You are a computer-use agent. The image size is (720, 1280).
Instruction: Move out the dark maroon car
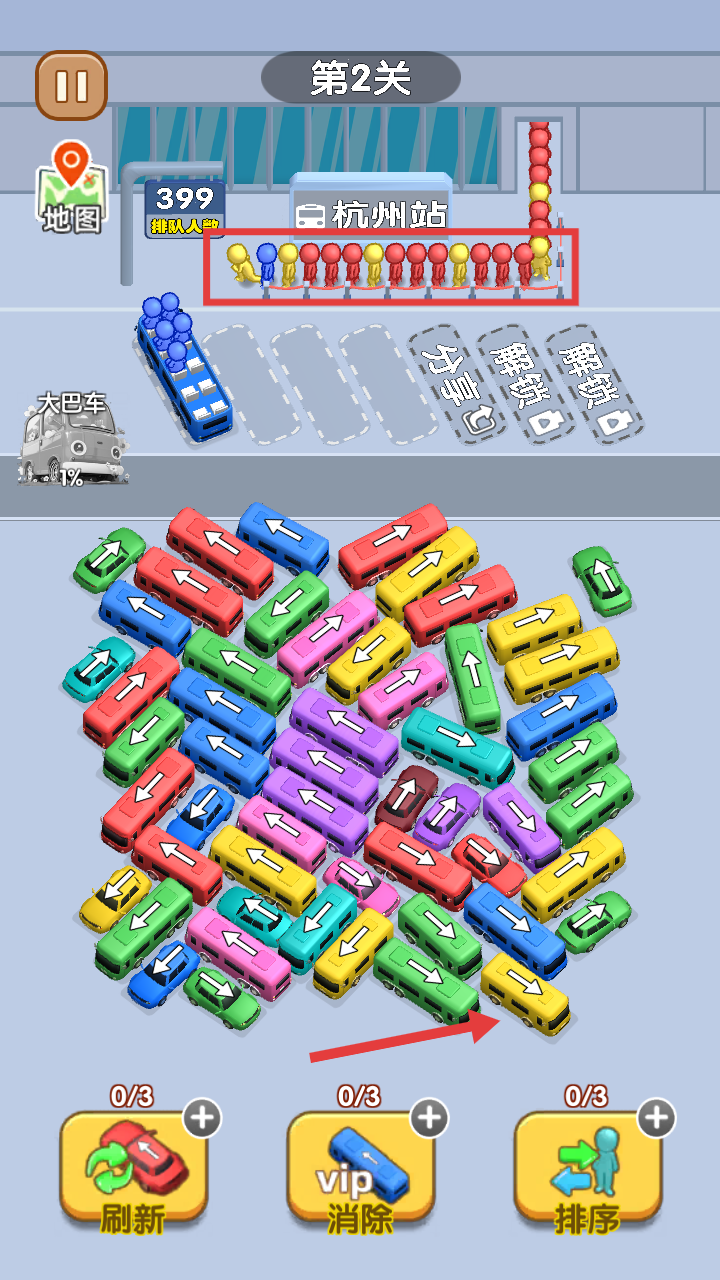[406, 796]
